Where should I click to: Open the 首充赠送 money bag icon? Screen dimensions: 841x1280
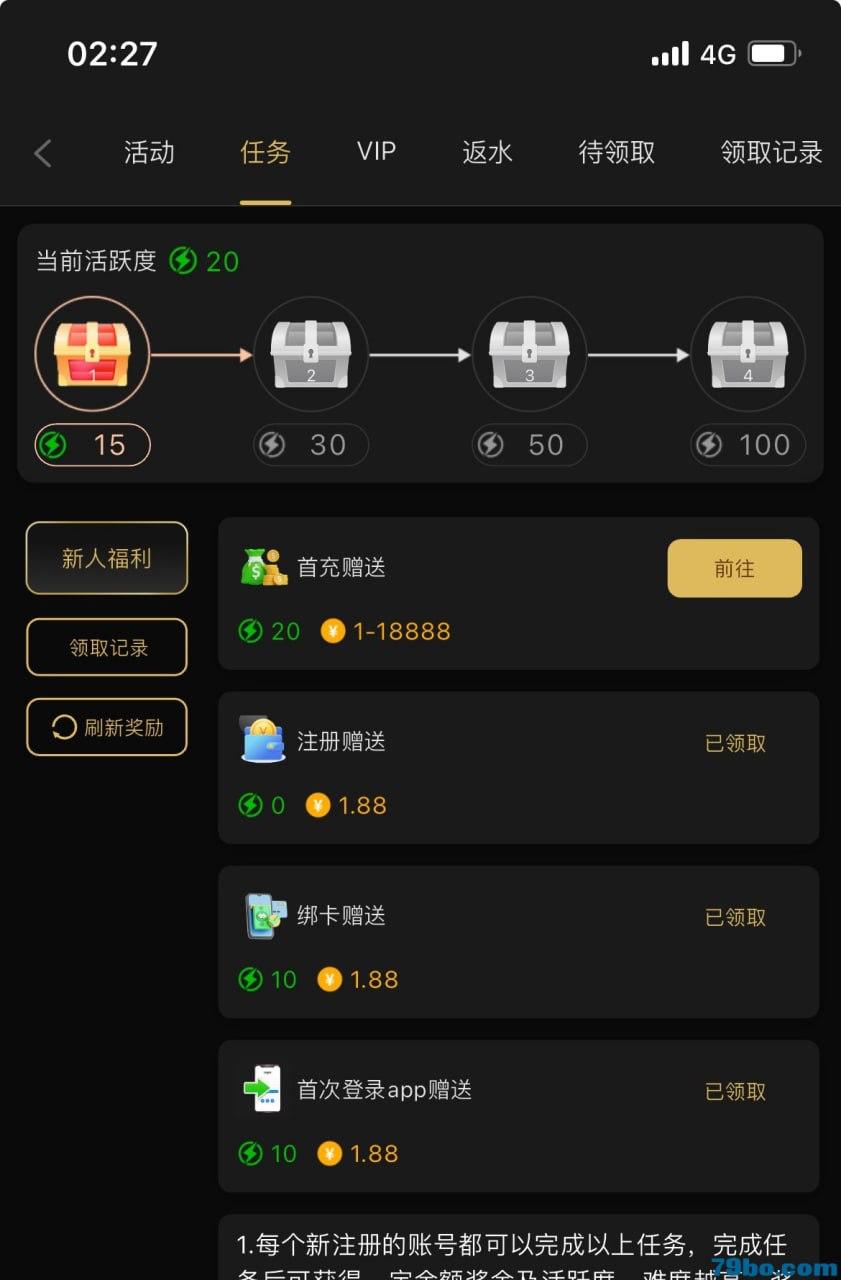(x=263, y=565)
